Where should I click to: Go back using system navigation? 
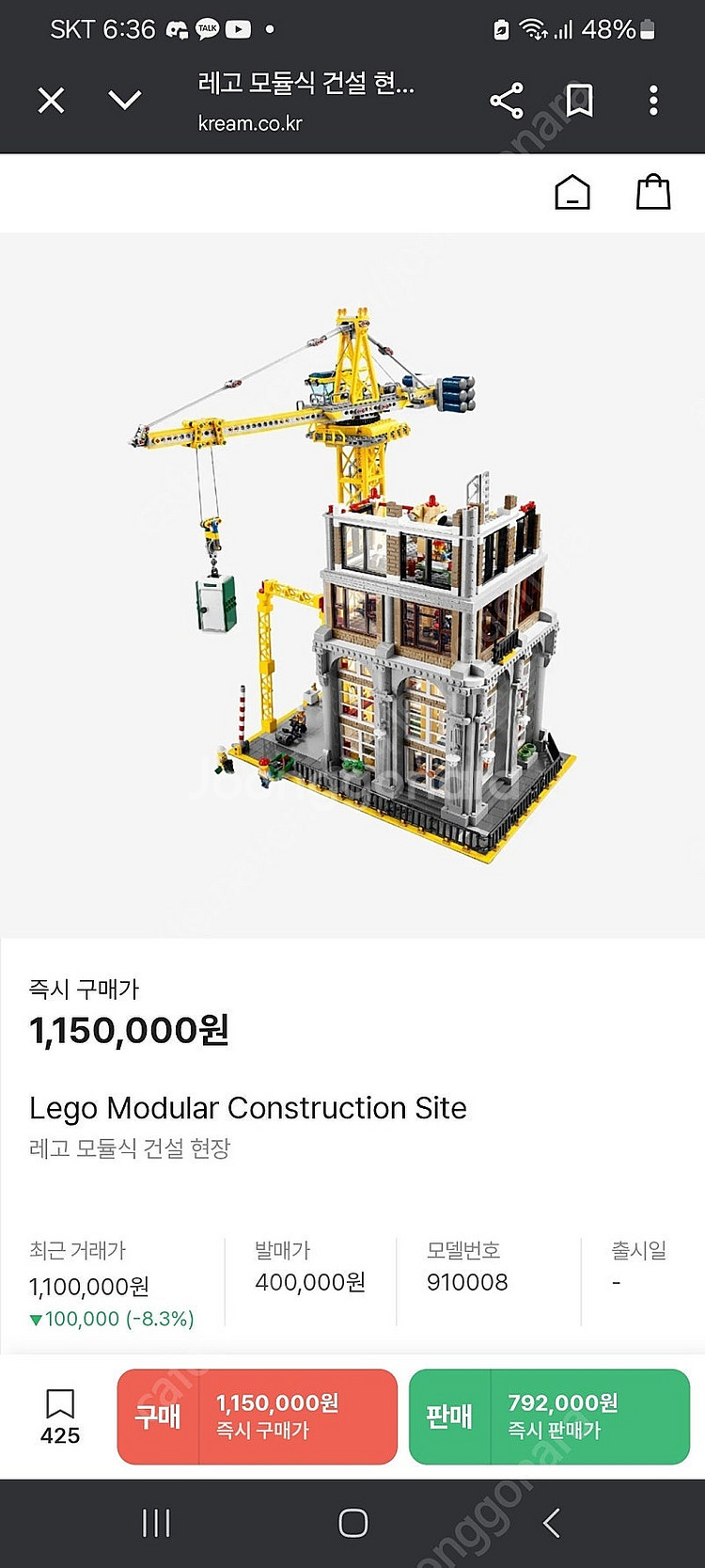552,1523
